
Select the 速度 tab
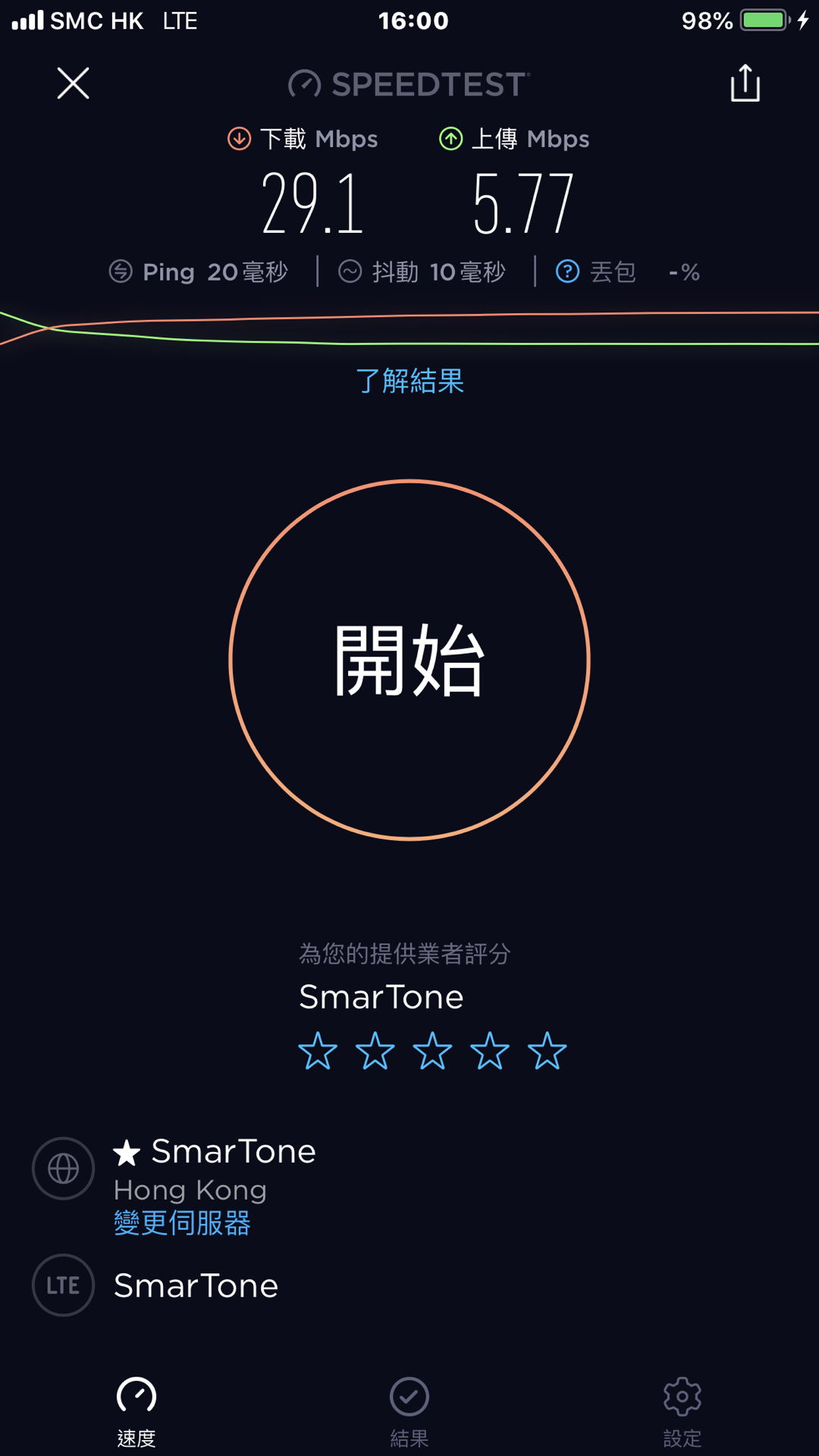click(x=136, y=1412)
